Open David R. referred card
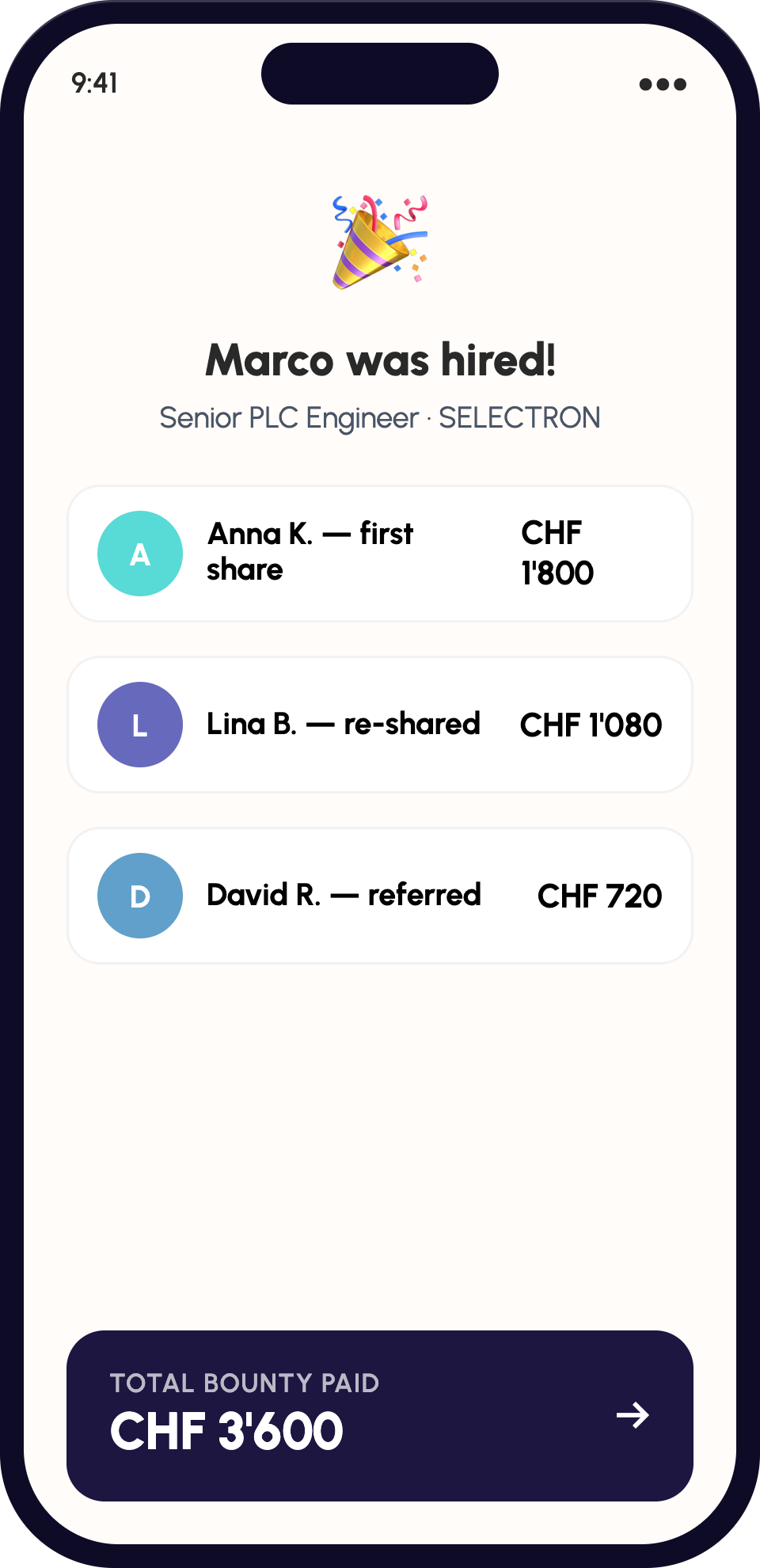This screenshot has width=760, height=1568. click(x=380, y=896)
